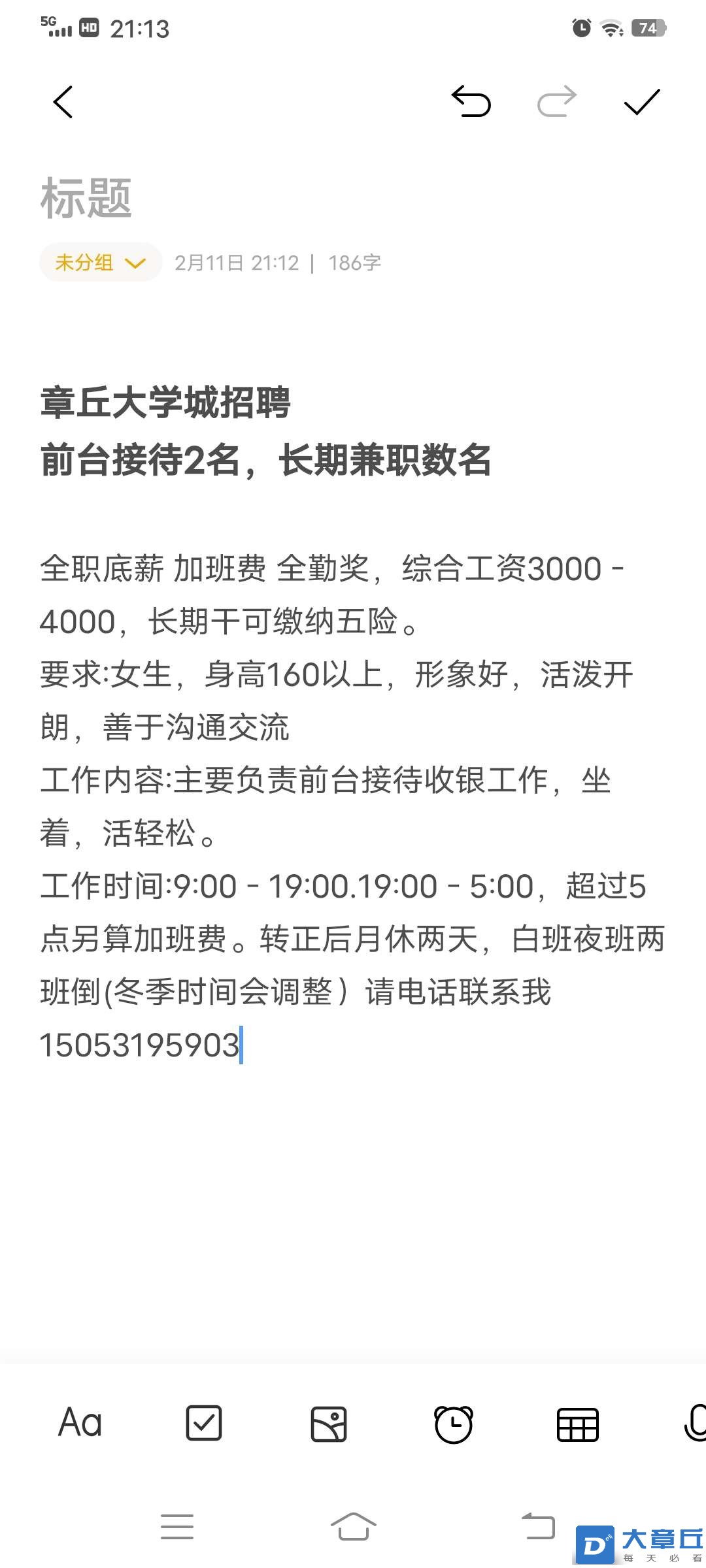Save the note with the checkmark

642,102
